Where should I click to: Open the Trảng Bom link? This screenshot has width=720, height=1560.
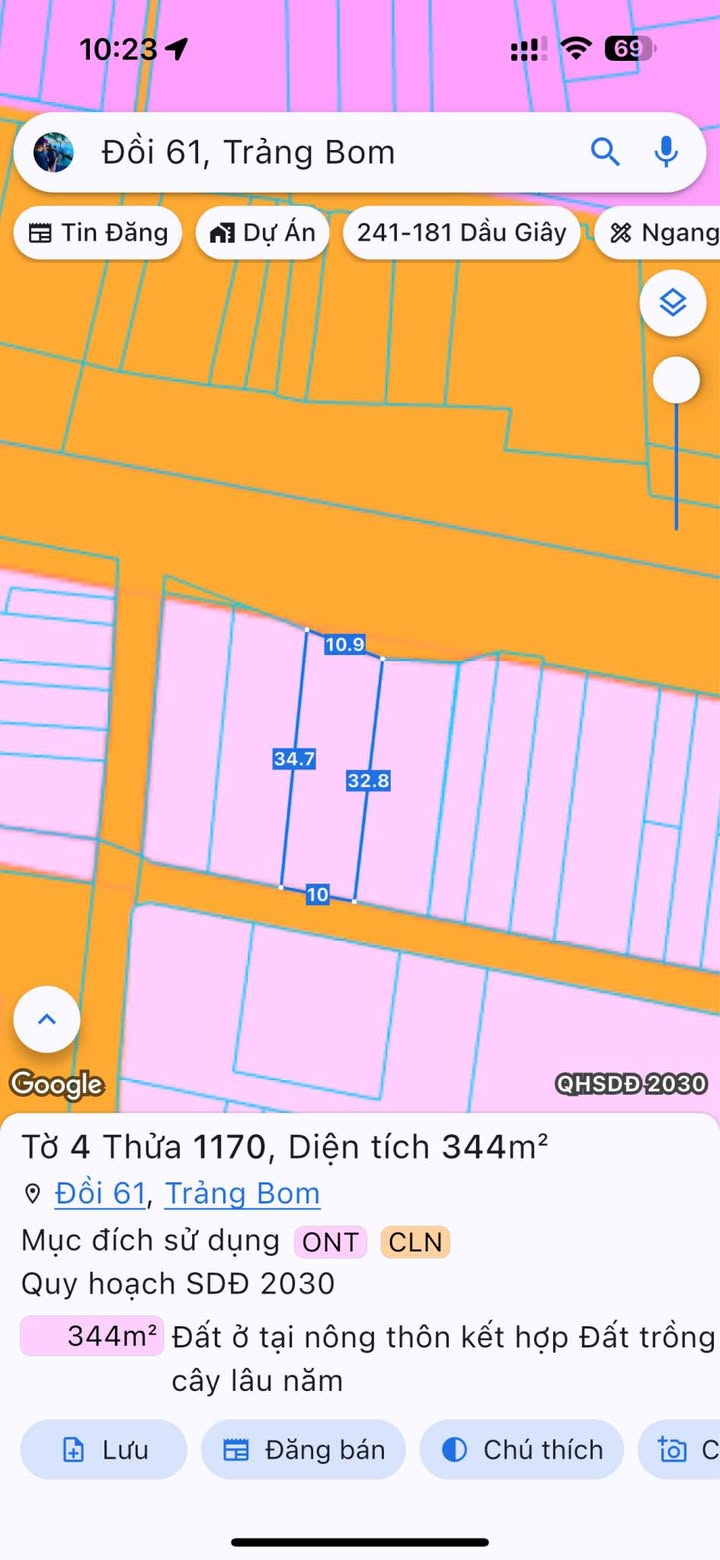(242, 1193)
